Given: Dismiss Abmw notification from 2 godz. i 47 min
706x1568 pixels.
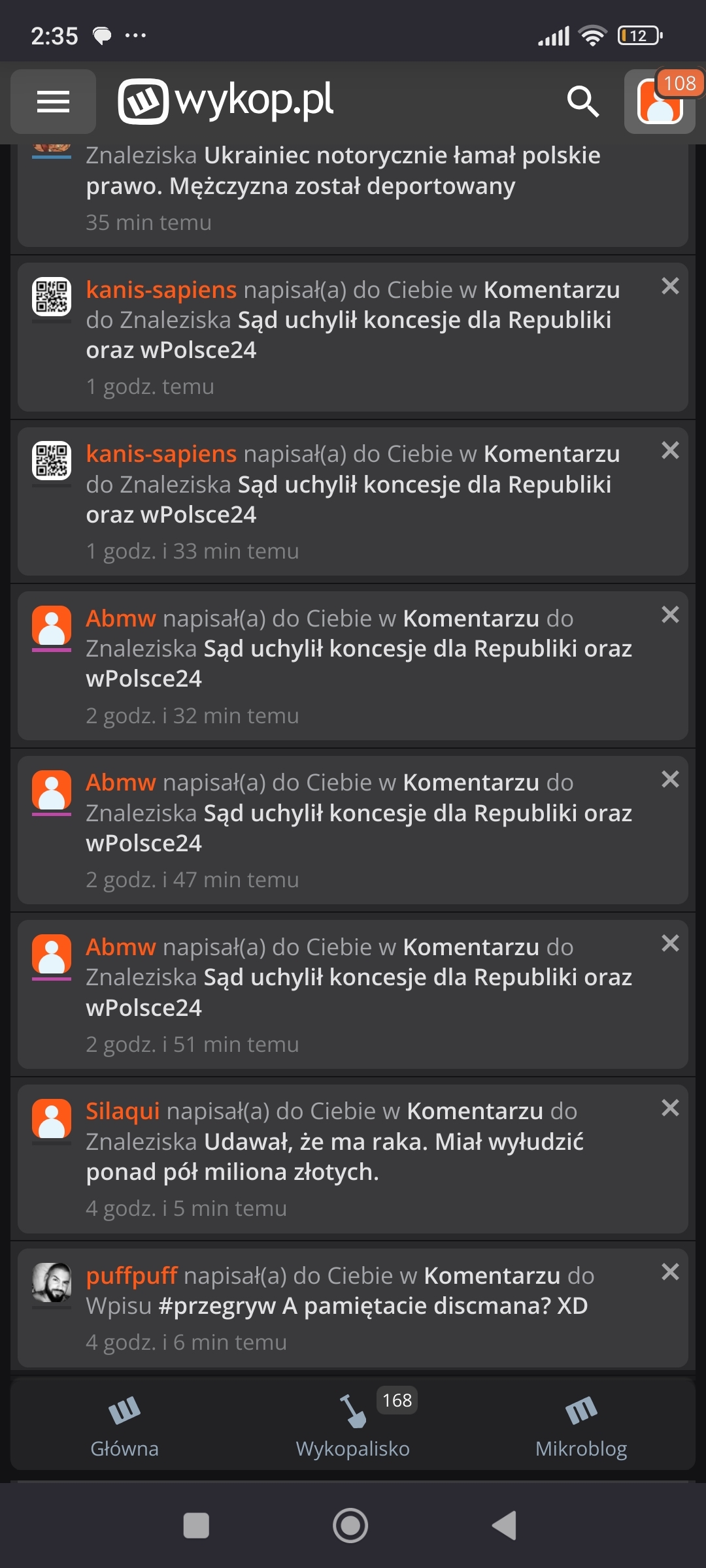Looking at the screenshot, I should coord(670,779).
